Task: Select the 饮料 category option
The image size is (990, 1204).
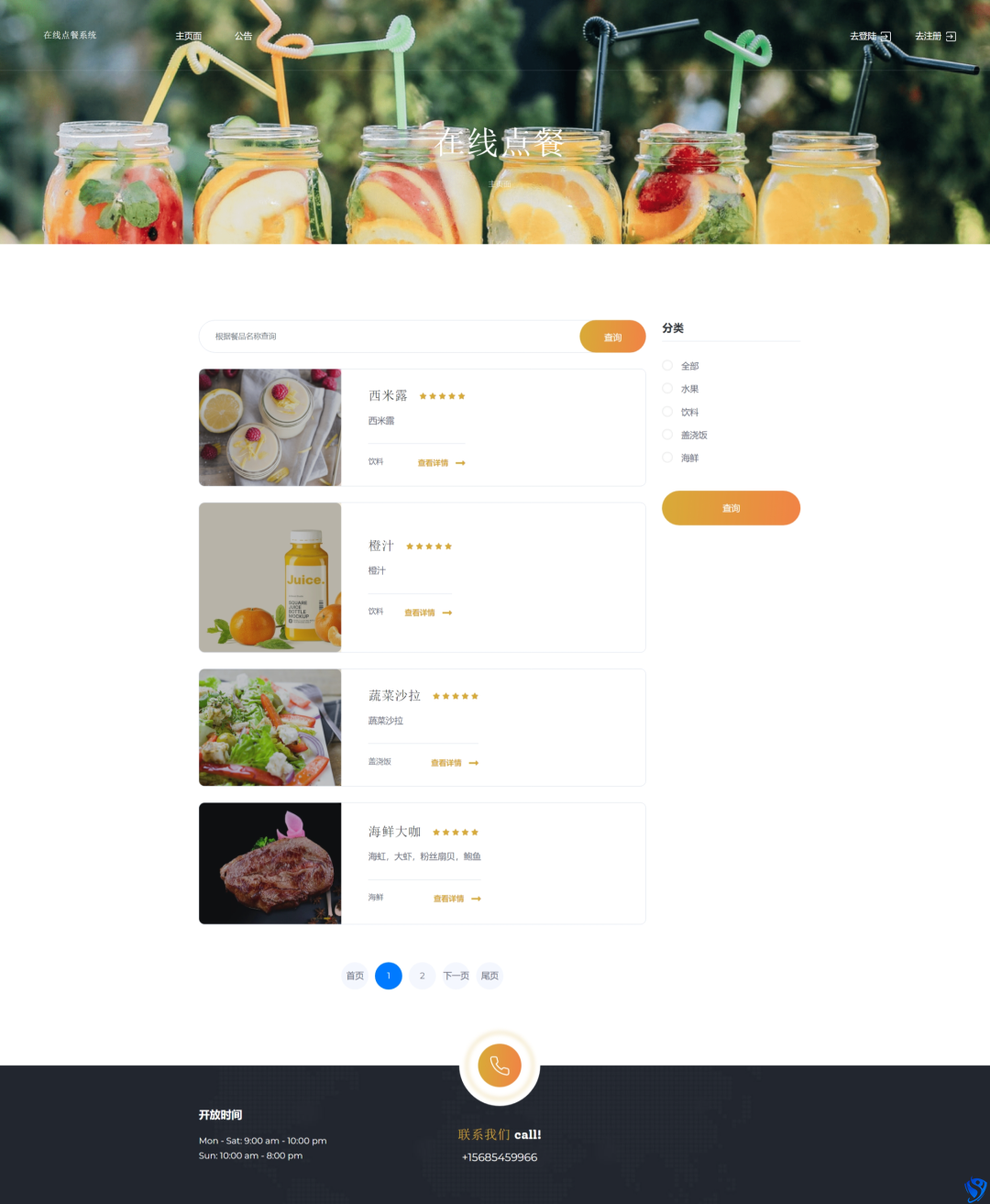Action: tap(668, 412)
